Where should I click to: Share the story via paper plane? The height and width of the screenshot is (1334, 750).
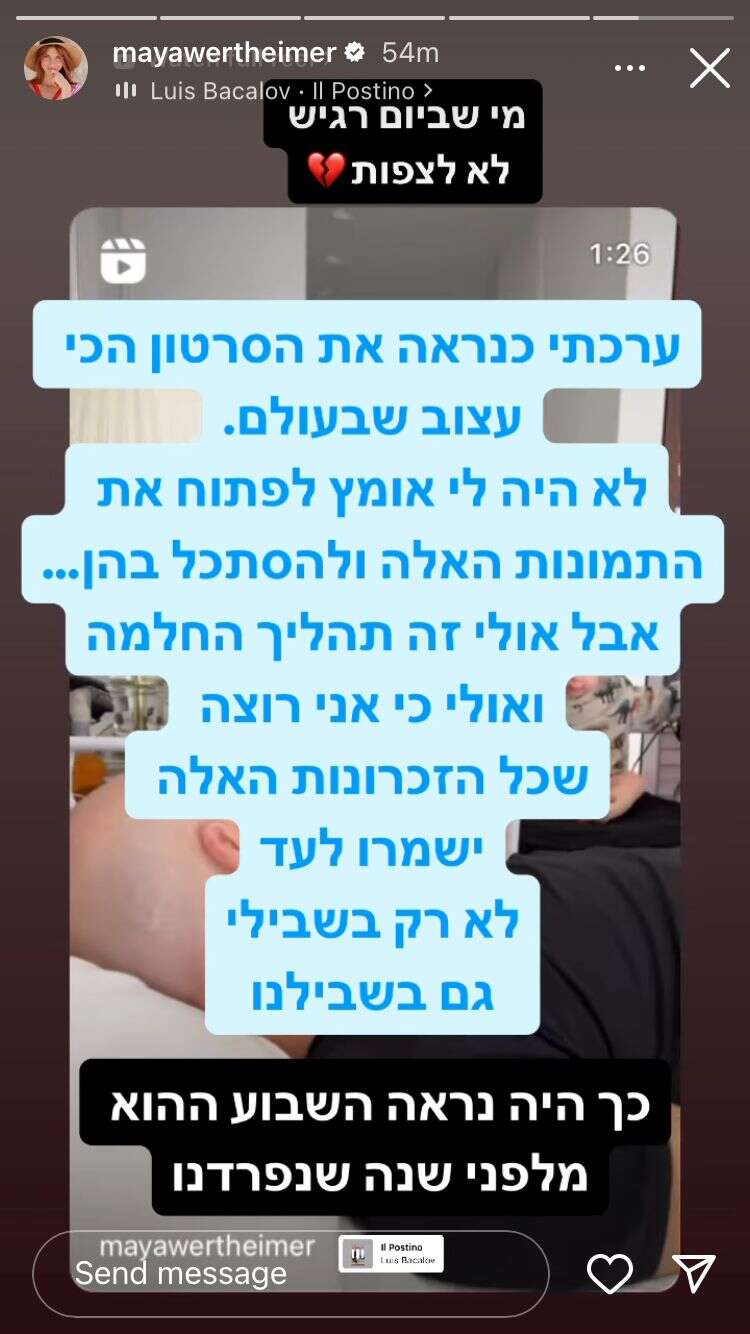pyautogui.click(x=693, y=1273)
